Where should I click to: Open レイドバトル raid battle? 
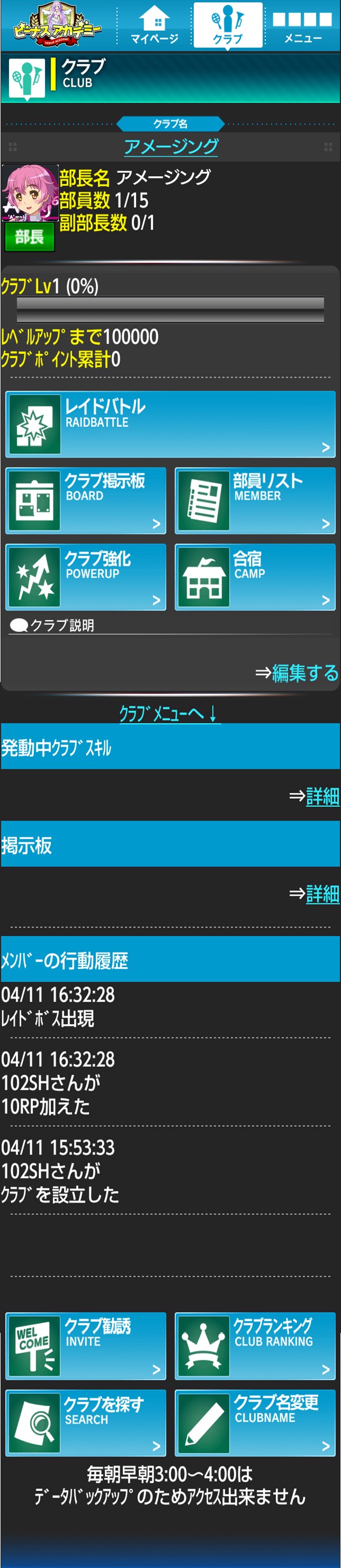coord(170,424)
